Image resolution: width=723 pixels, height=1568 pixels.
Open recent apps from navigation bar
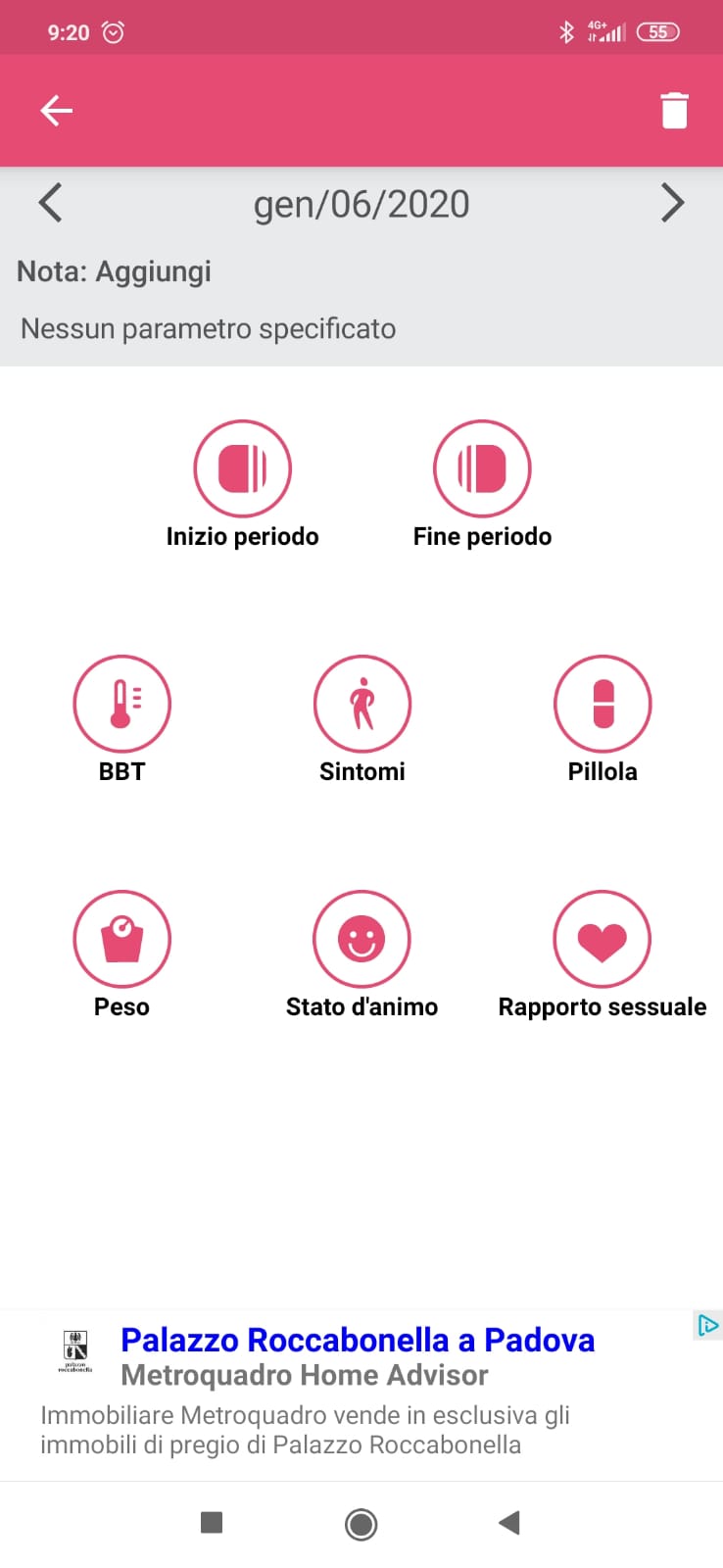(212, 1523)
